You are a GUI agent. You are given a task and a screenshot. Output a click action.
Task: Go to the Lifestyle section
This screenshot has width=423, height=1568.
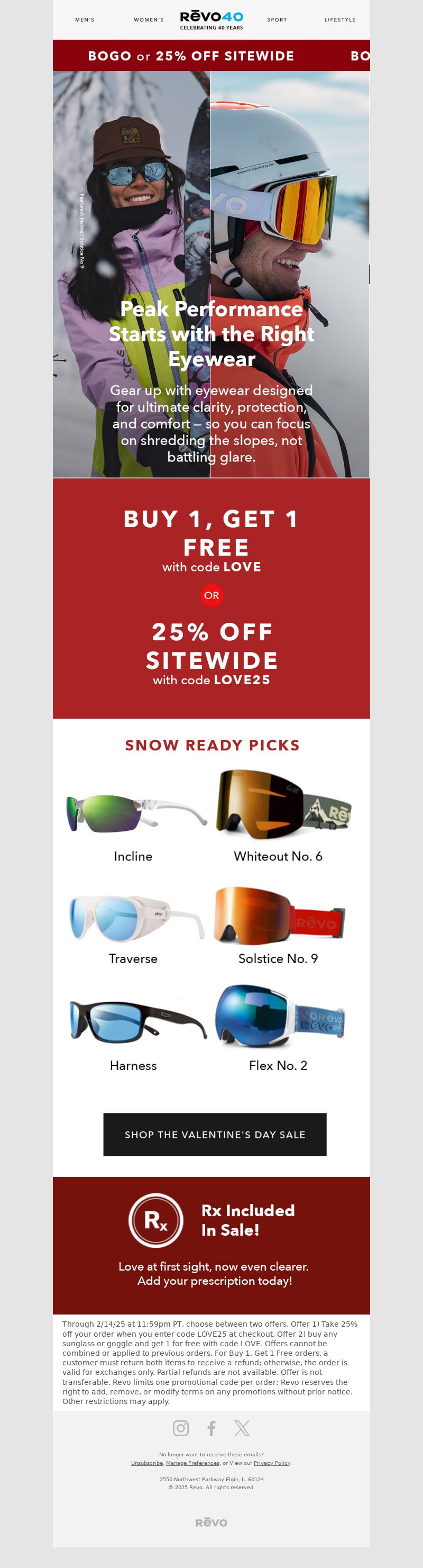click(340, 20)
